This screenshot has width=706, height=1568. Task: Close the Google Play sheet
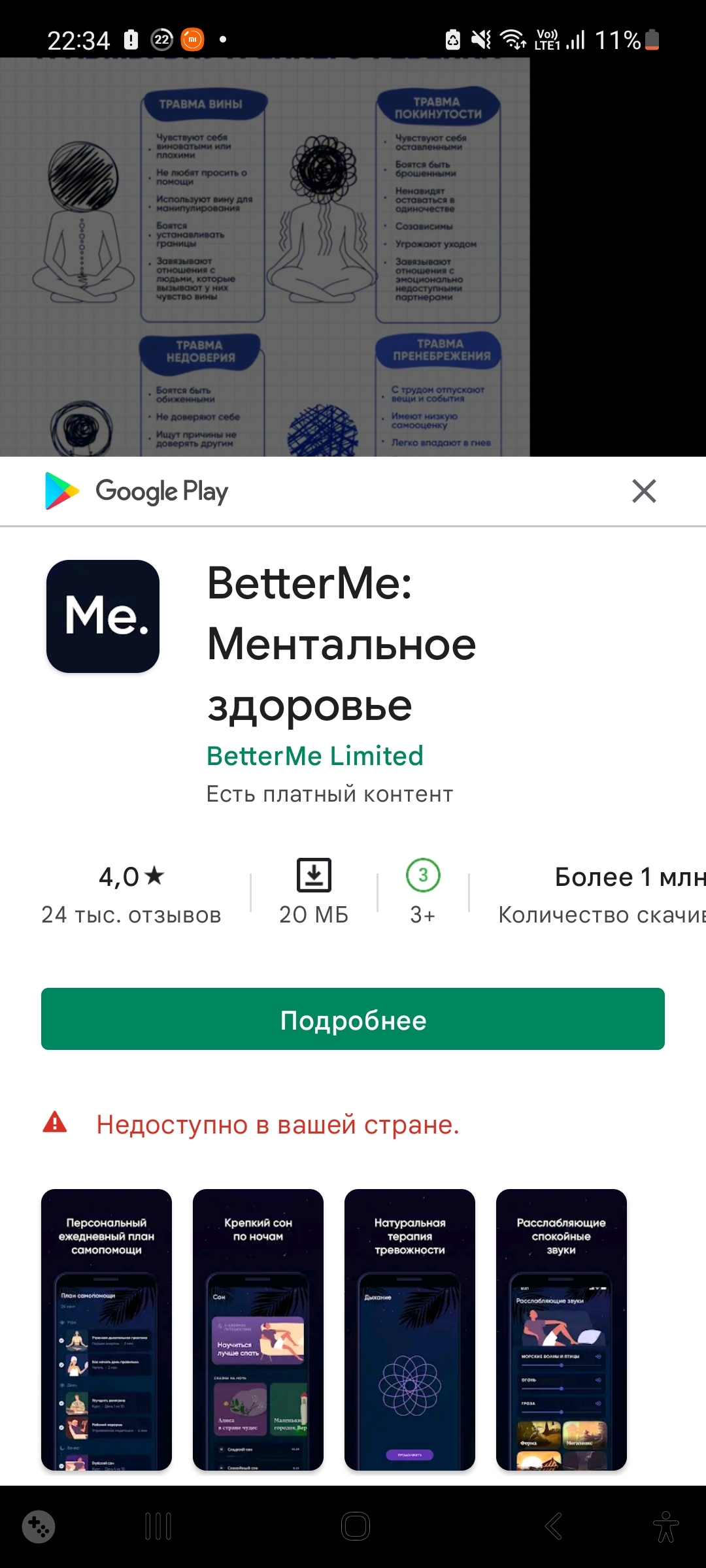pos(644,491)
